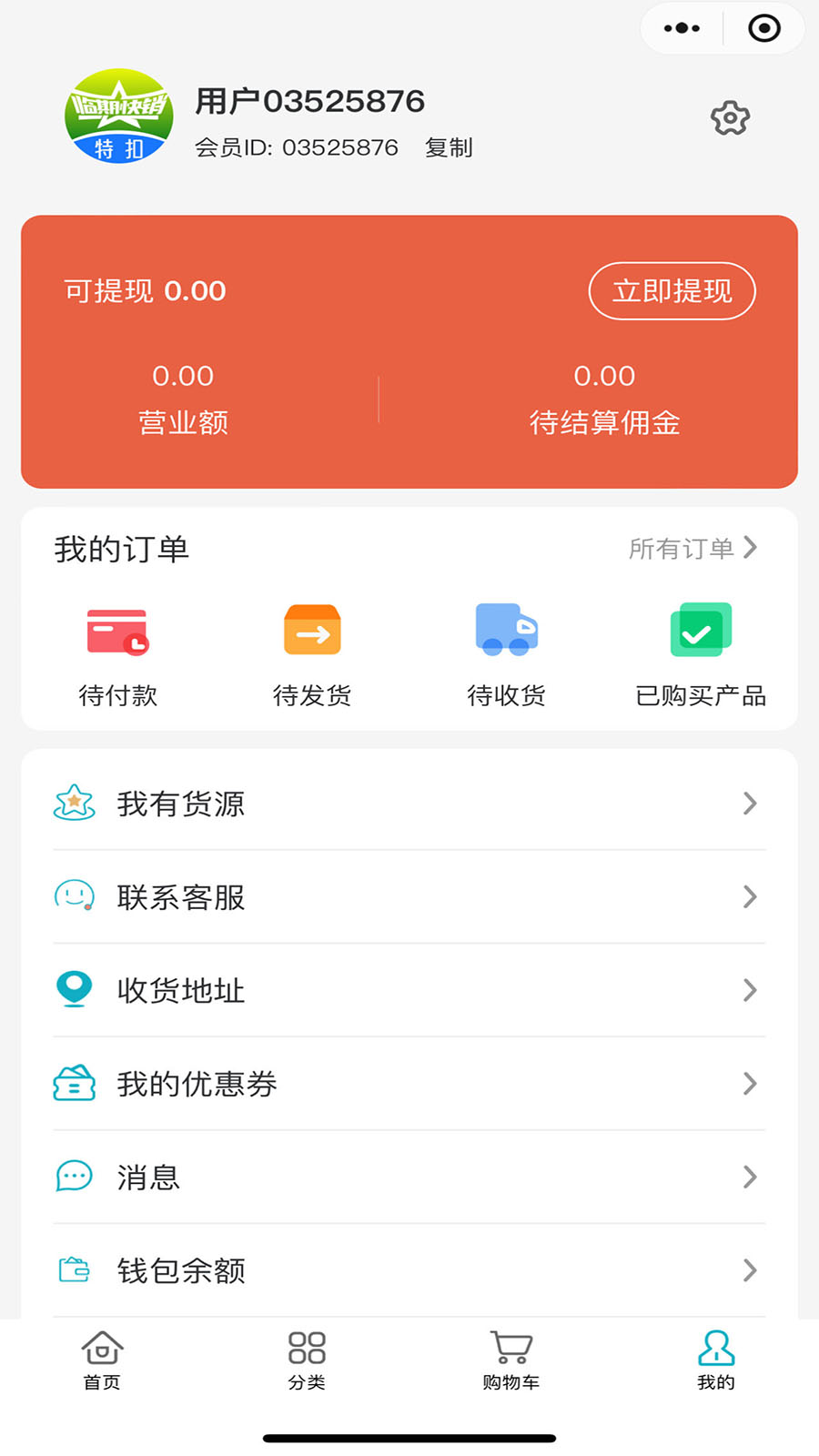Open the settings gear icon
Screen dimensions: 819x1456
[730, 118]
